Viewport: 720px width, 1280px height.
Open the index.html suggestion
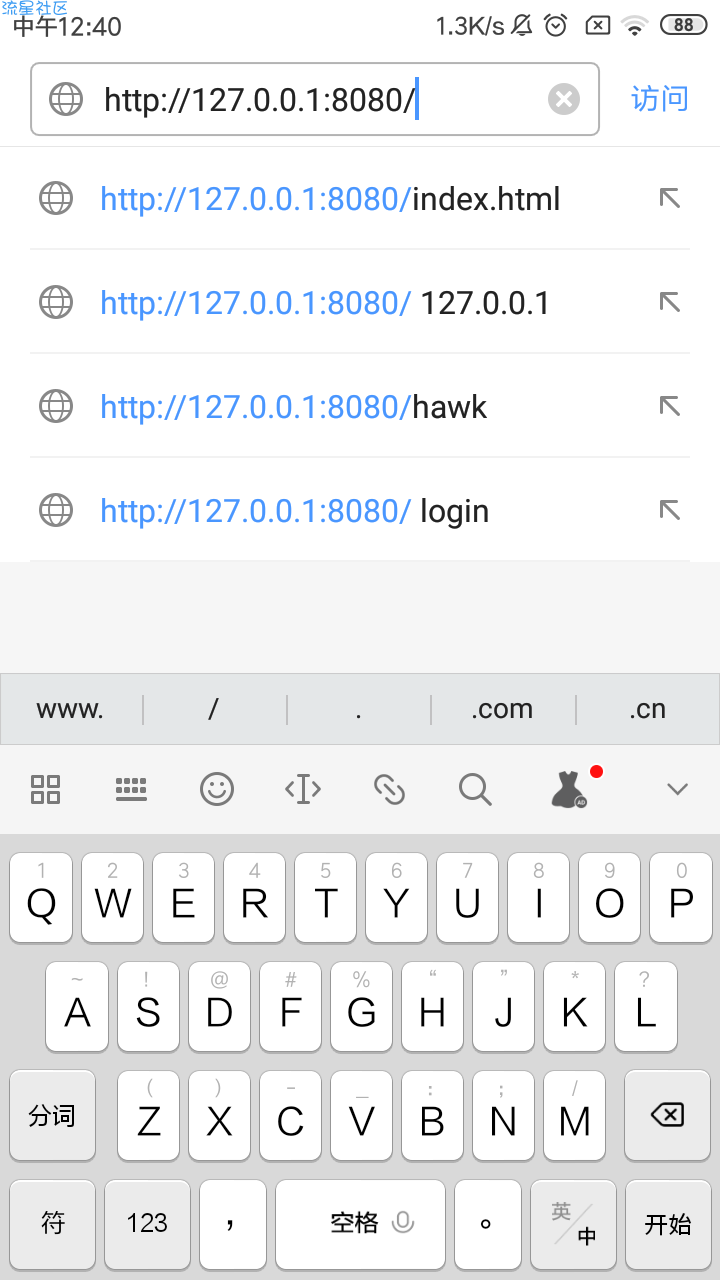coord(330,199)
